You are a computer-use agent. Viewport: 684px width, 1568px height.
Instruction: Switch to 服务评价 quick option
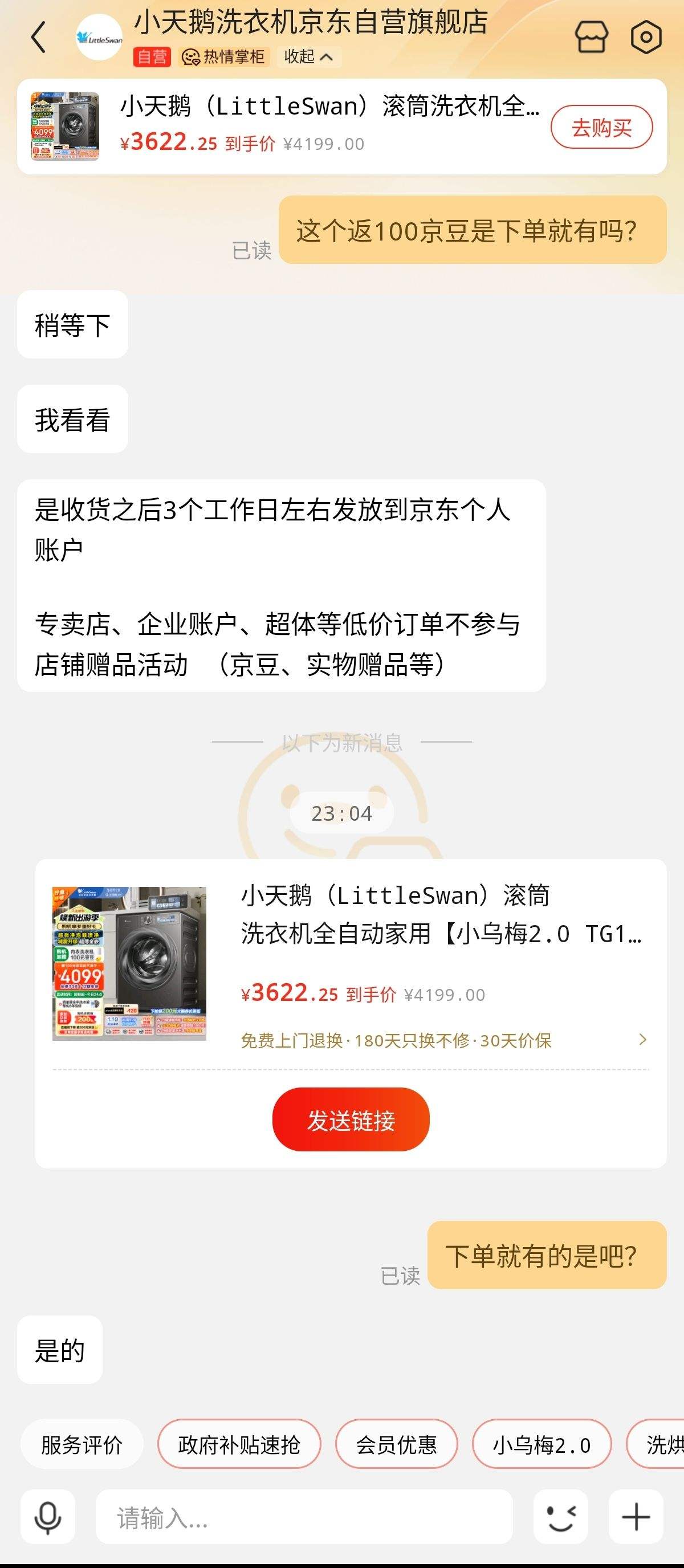tap(82, 1444)
